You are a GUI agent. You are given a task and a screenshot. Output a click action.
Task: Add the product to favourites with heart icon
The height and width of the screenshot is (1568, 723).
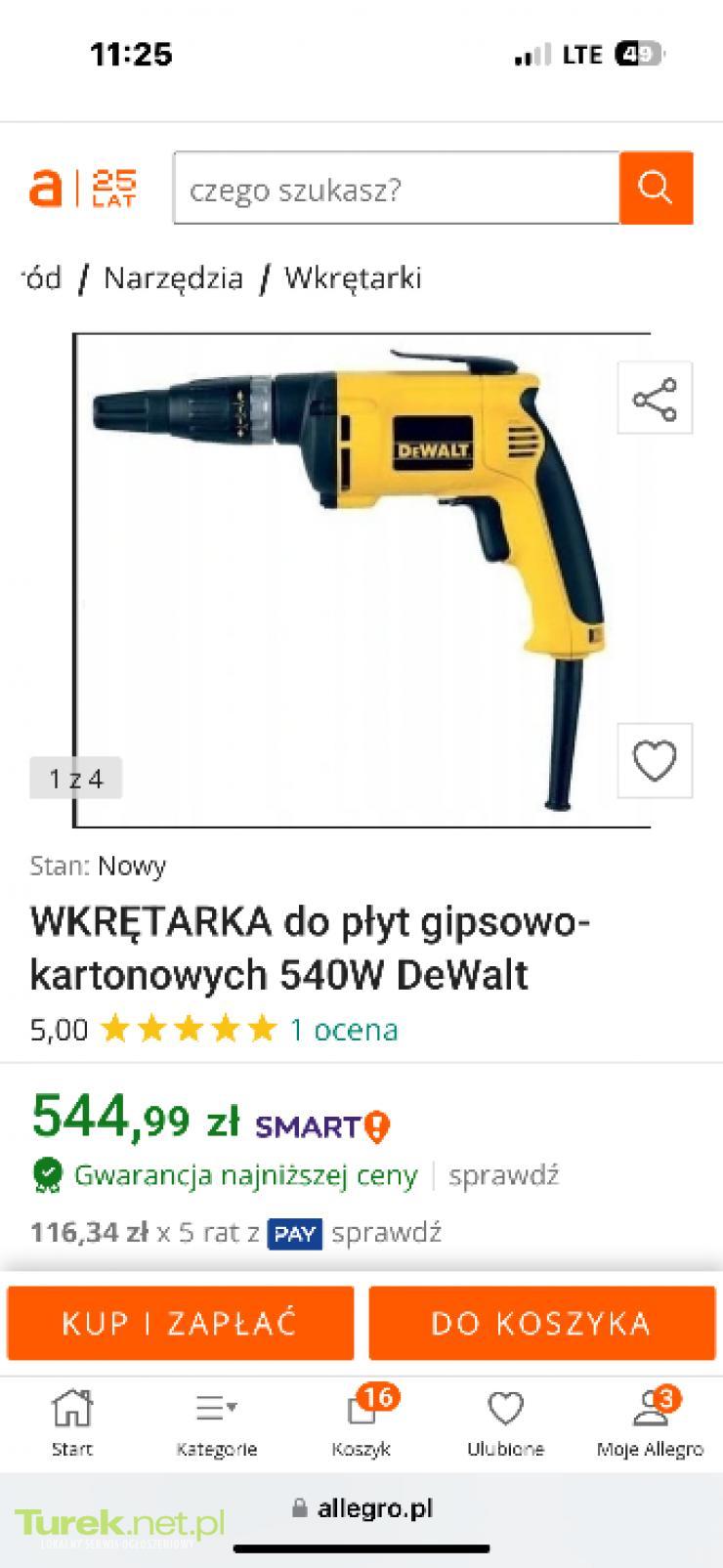coord(655,760)
